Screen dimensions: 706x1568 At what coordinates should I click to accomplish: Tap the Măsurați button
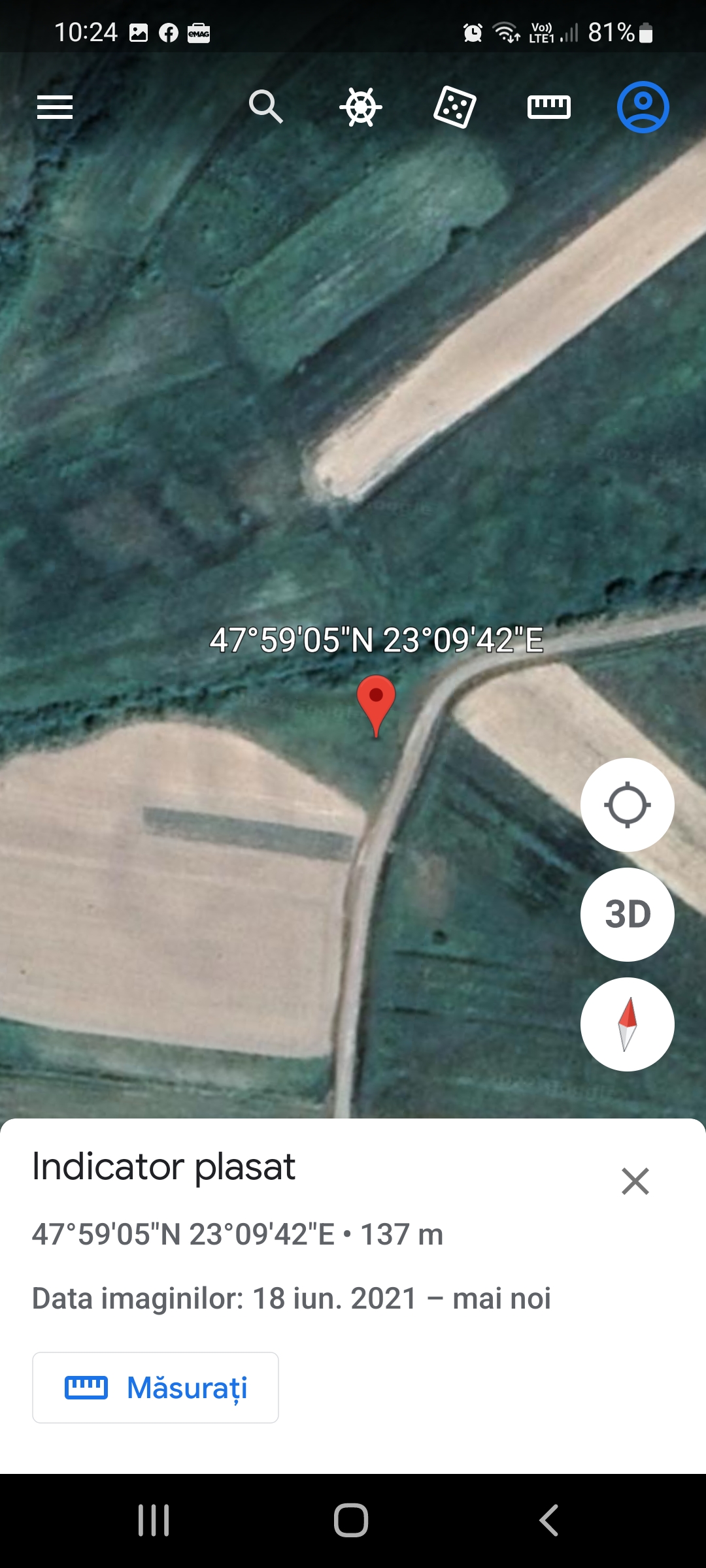click(156, 1388)
